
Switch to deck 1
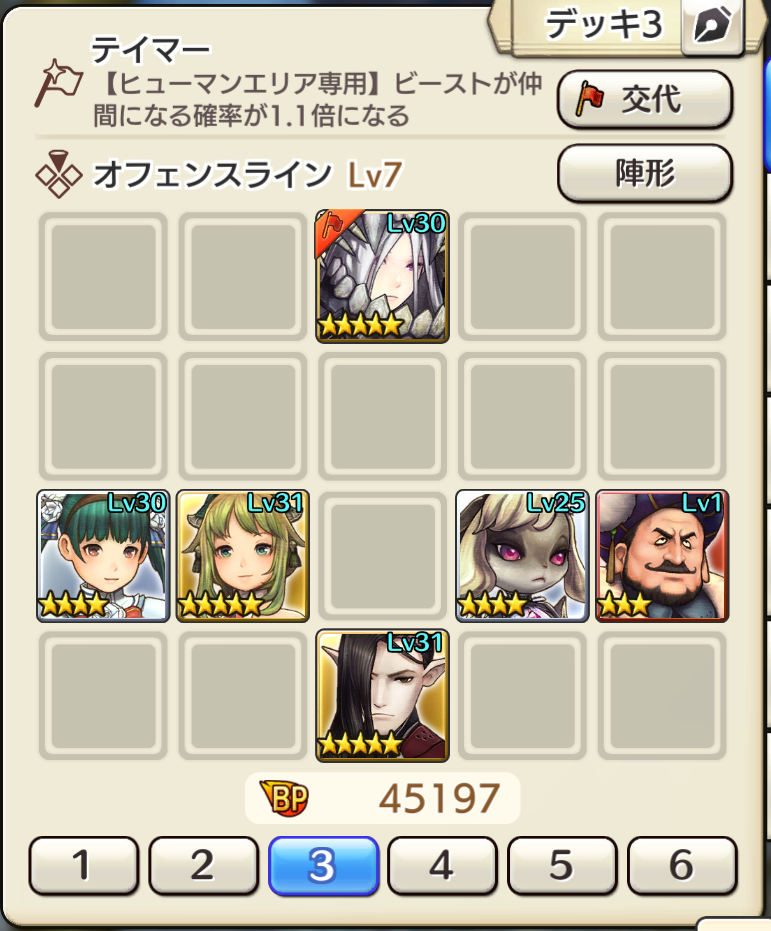(83, 865)
